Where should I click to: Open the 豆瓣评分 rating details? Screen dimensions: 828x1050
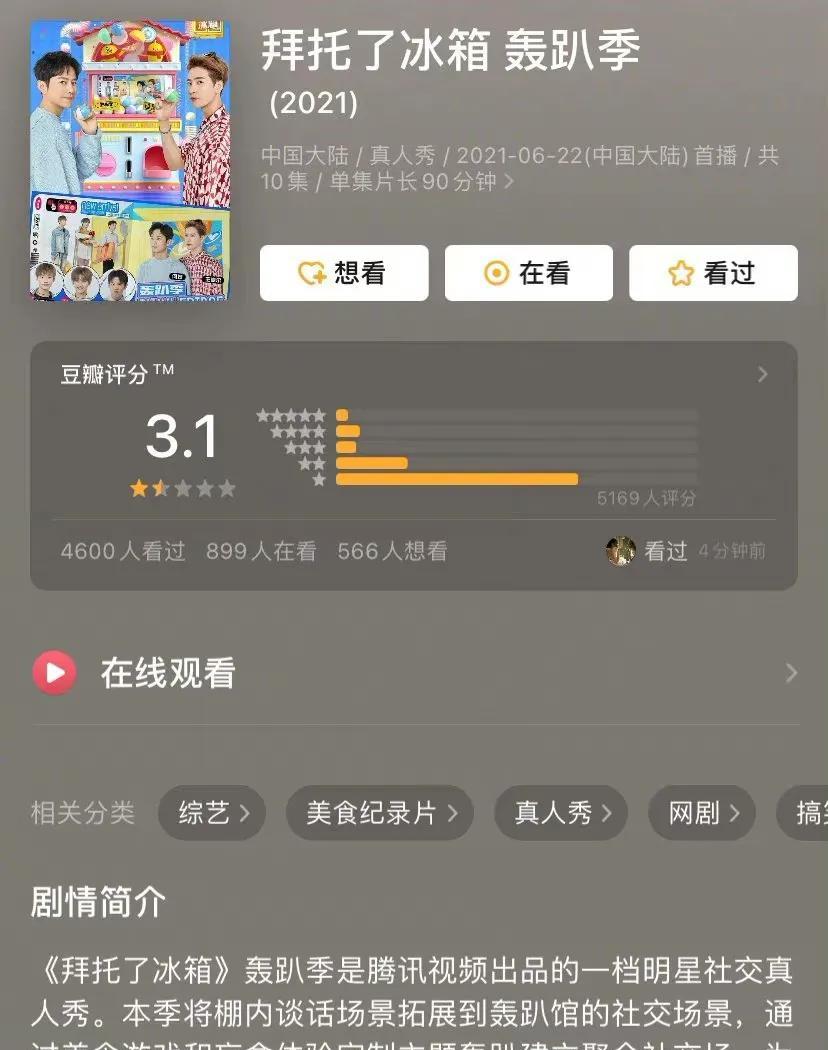point(762,374)
